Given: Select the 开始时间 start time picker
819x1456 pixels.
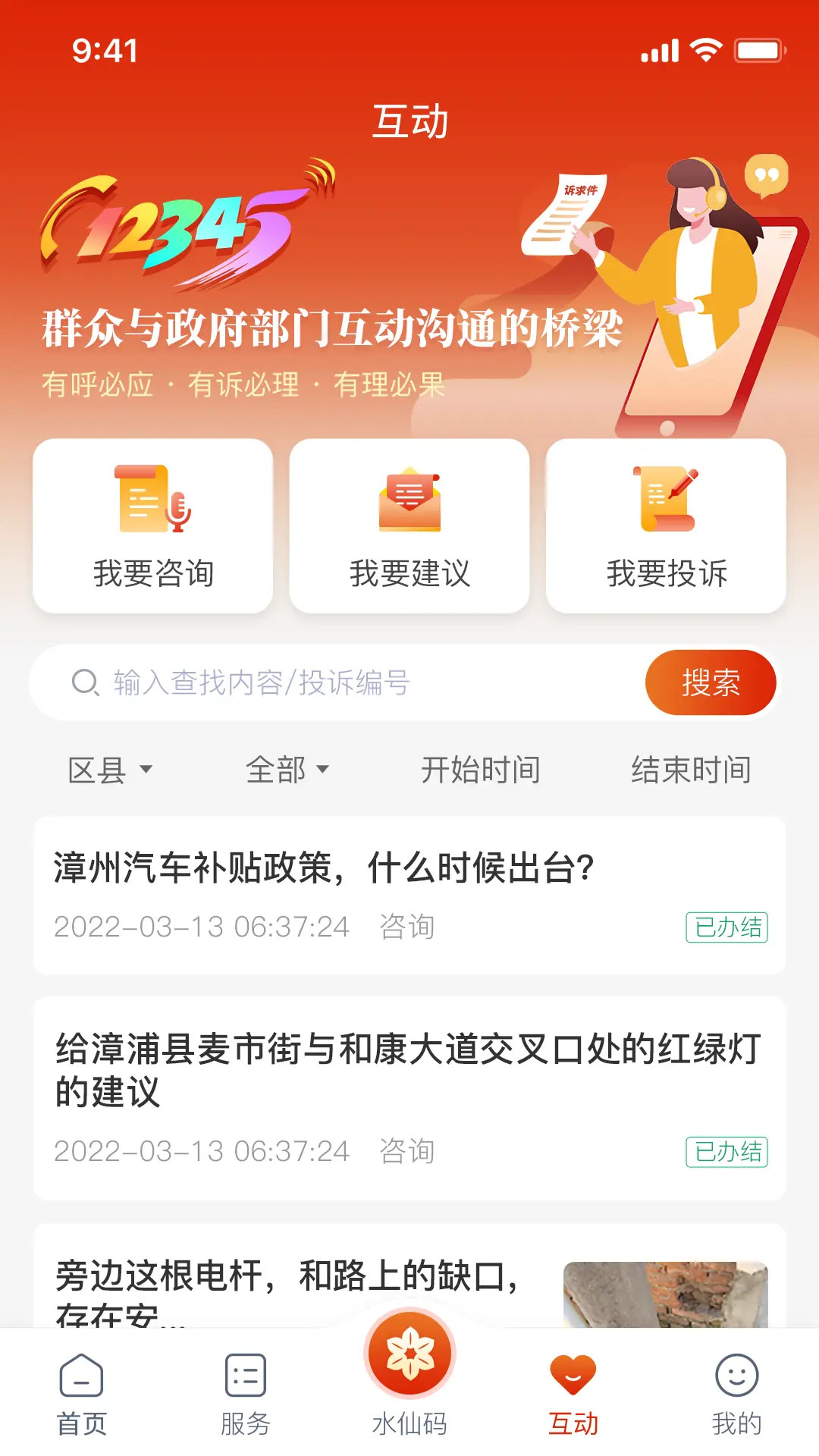Looking at the screenshot, I should click(481, 770).
